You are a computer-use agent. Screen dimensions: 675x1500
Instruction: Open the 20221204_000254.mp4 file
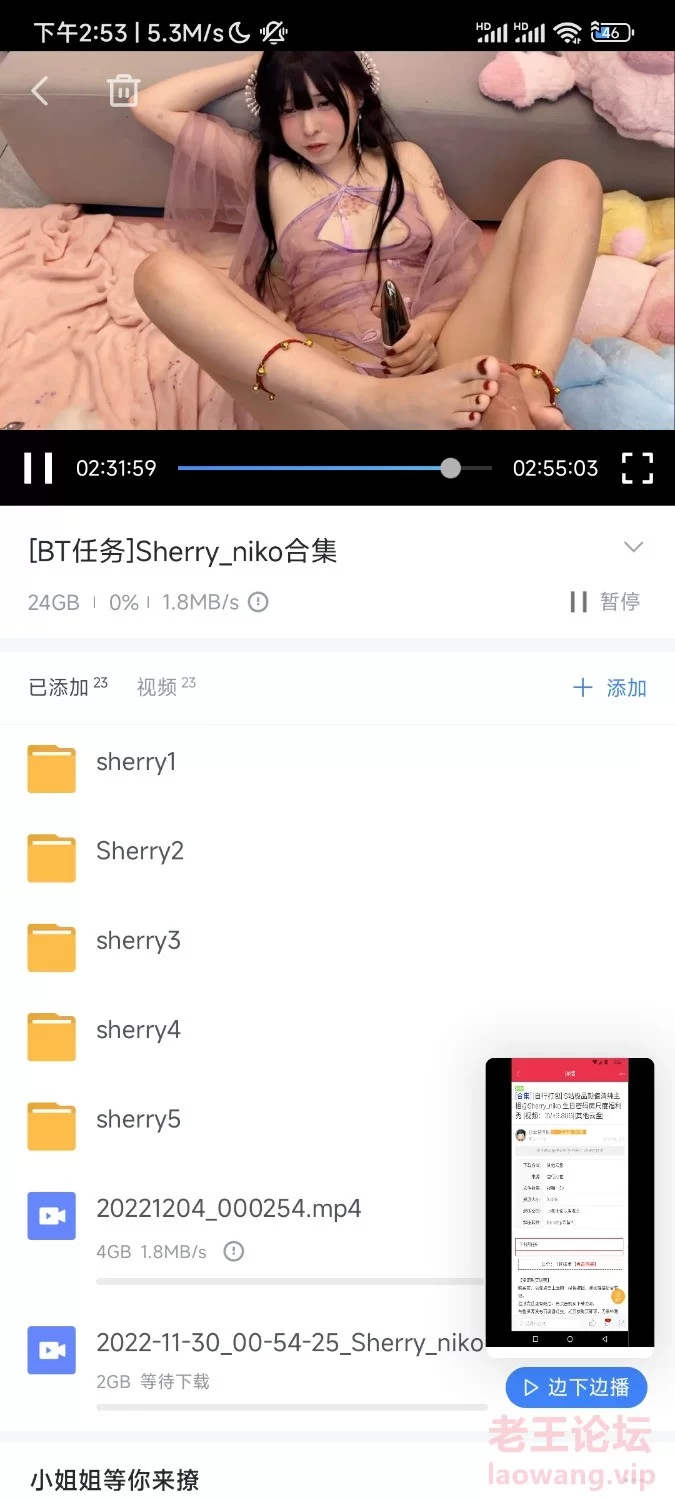[228, 1209]
